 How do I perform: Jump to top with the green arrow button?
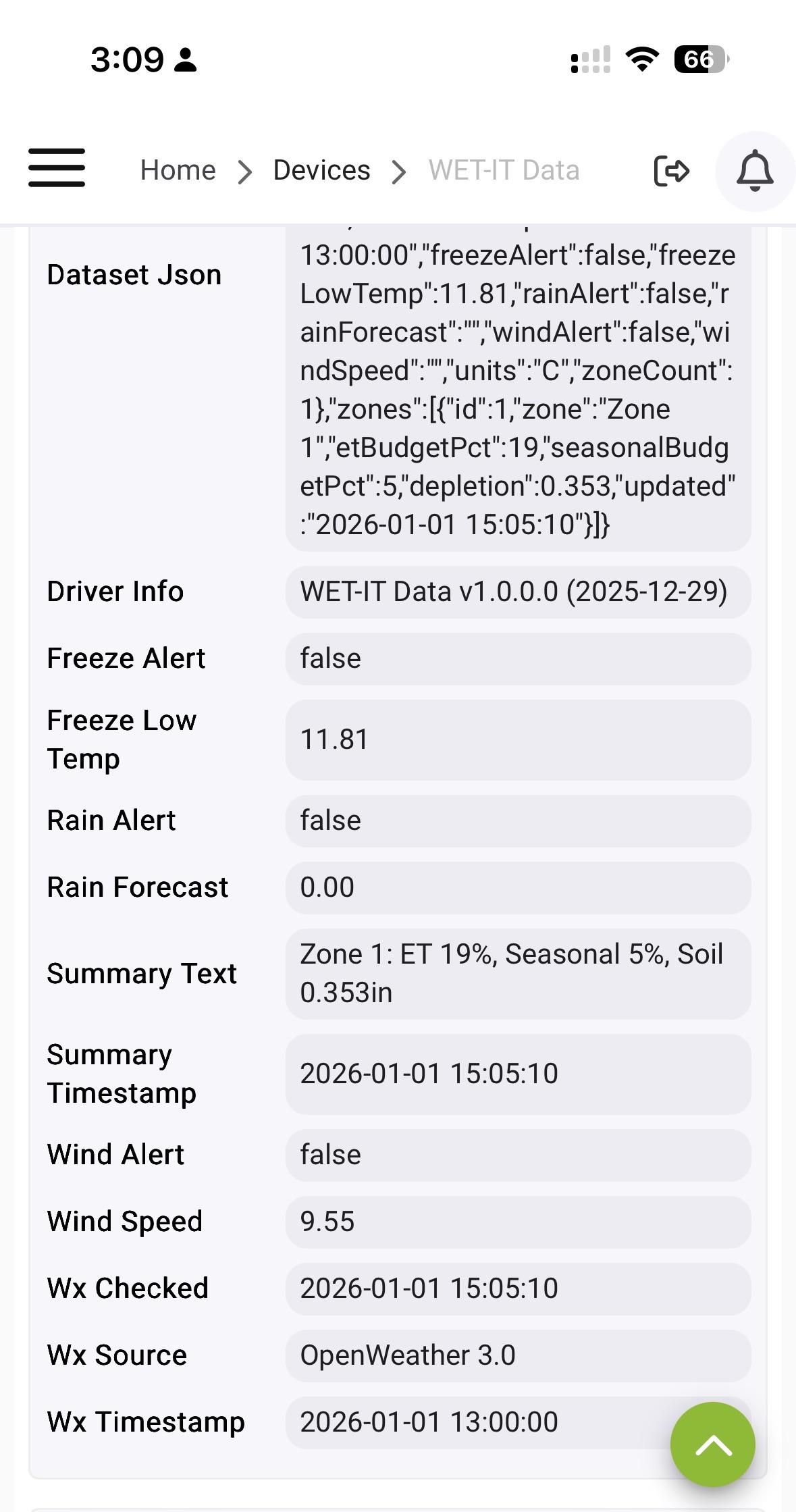coord(712,1444)
